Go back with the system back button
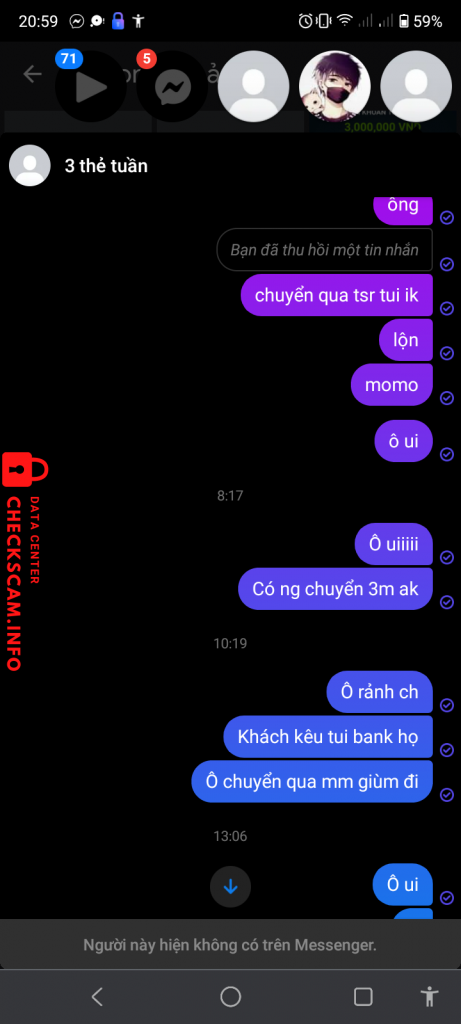This screenshot has height=1024, width=461. [x=97, y=997]
